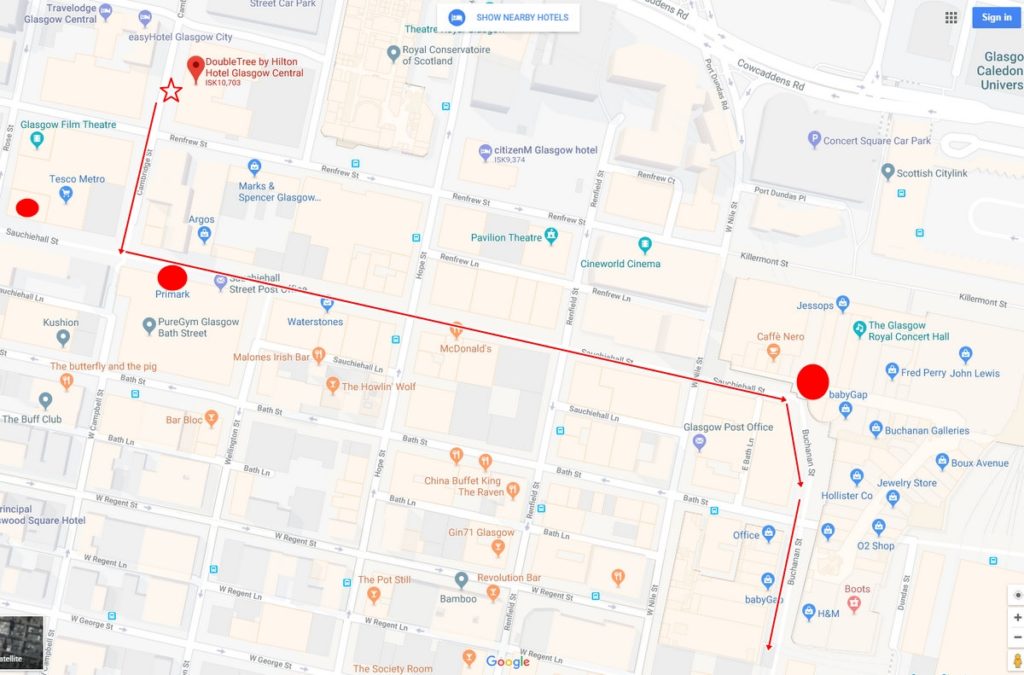Tap the Show Nearby Hotels button
The height and width of the screenshot is (675, 1024).
coord(508,17)
